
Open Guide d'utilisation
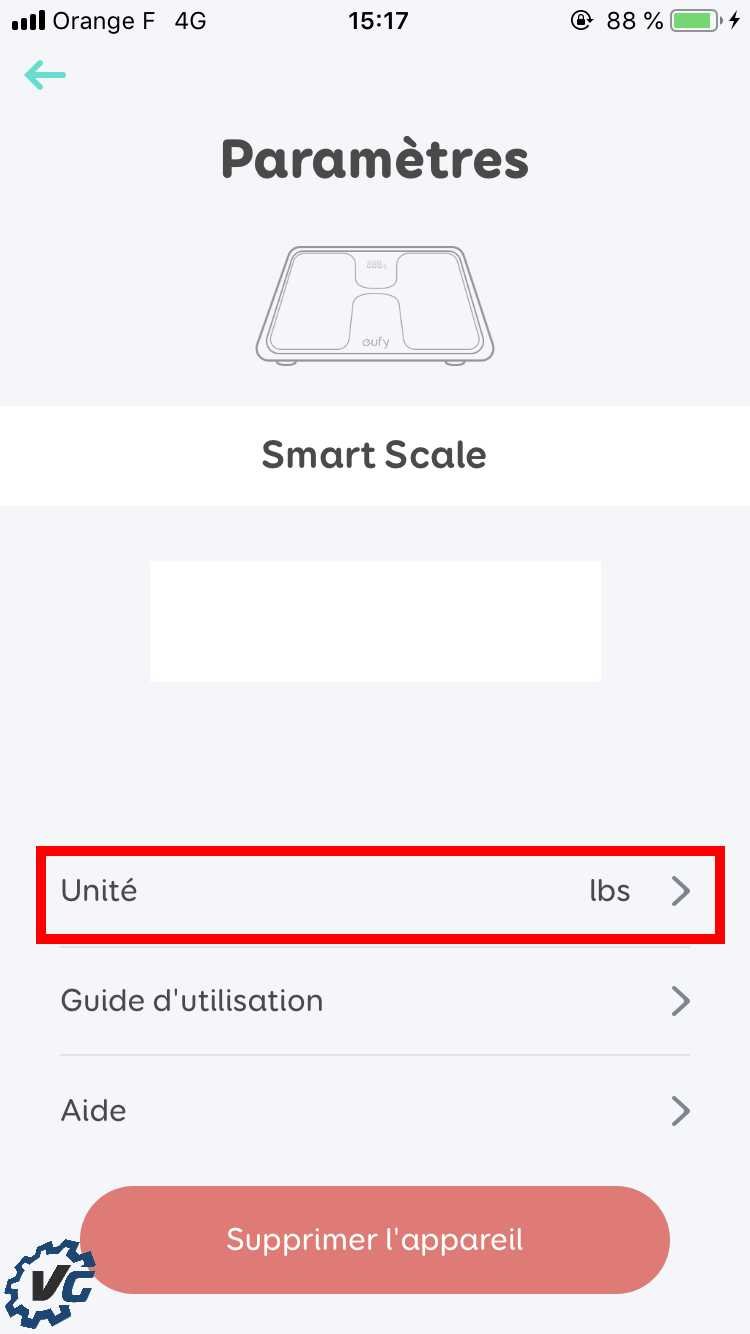pos(375,1001)
